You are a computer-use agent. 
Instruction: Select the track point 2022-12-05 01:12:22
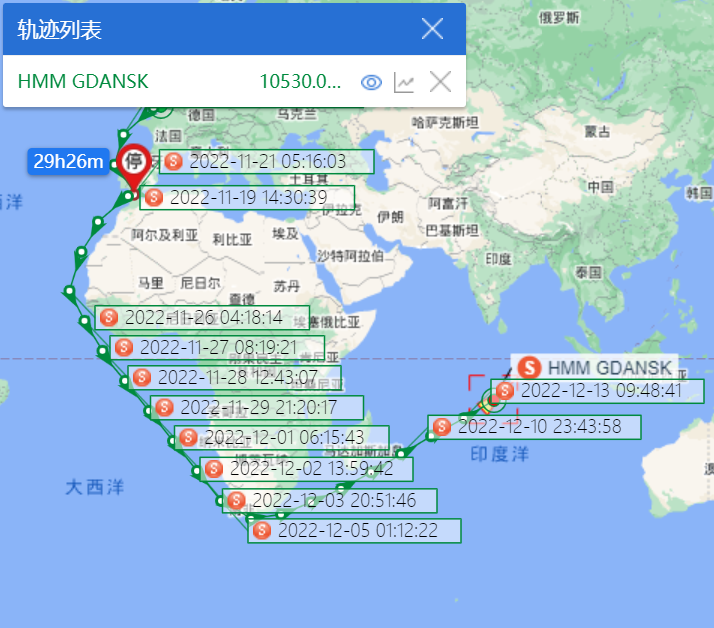click(355, 530)
